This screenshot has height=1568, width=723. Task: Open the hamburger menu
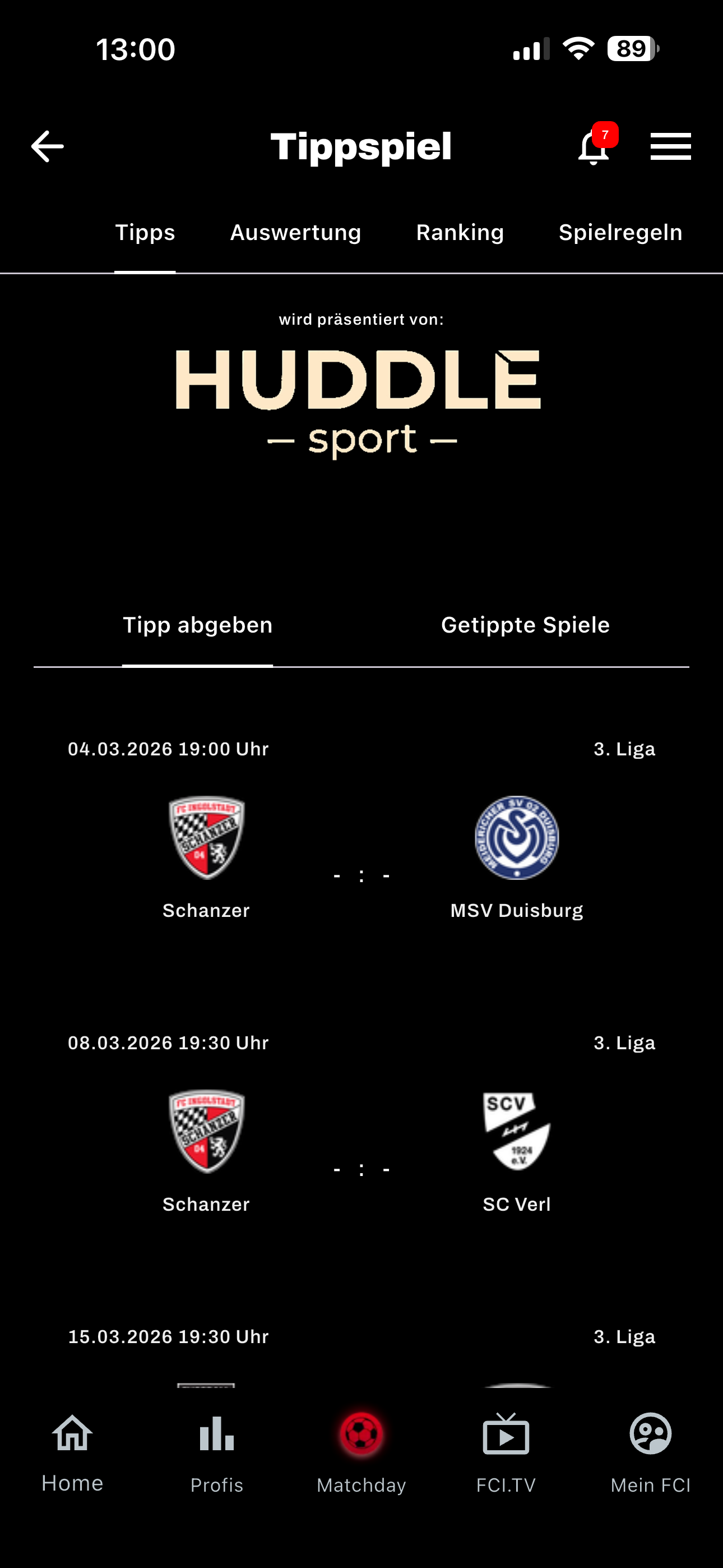(x=670, y=146)
